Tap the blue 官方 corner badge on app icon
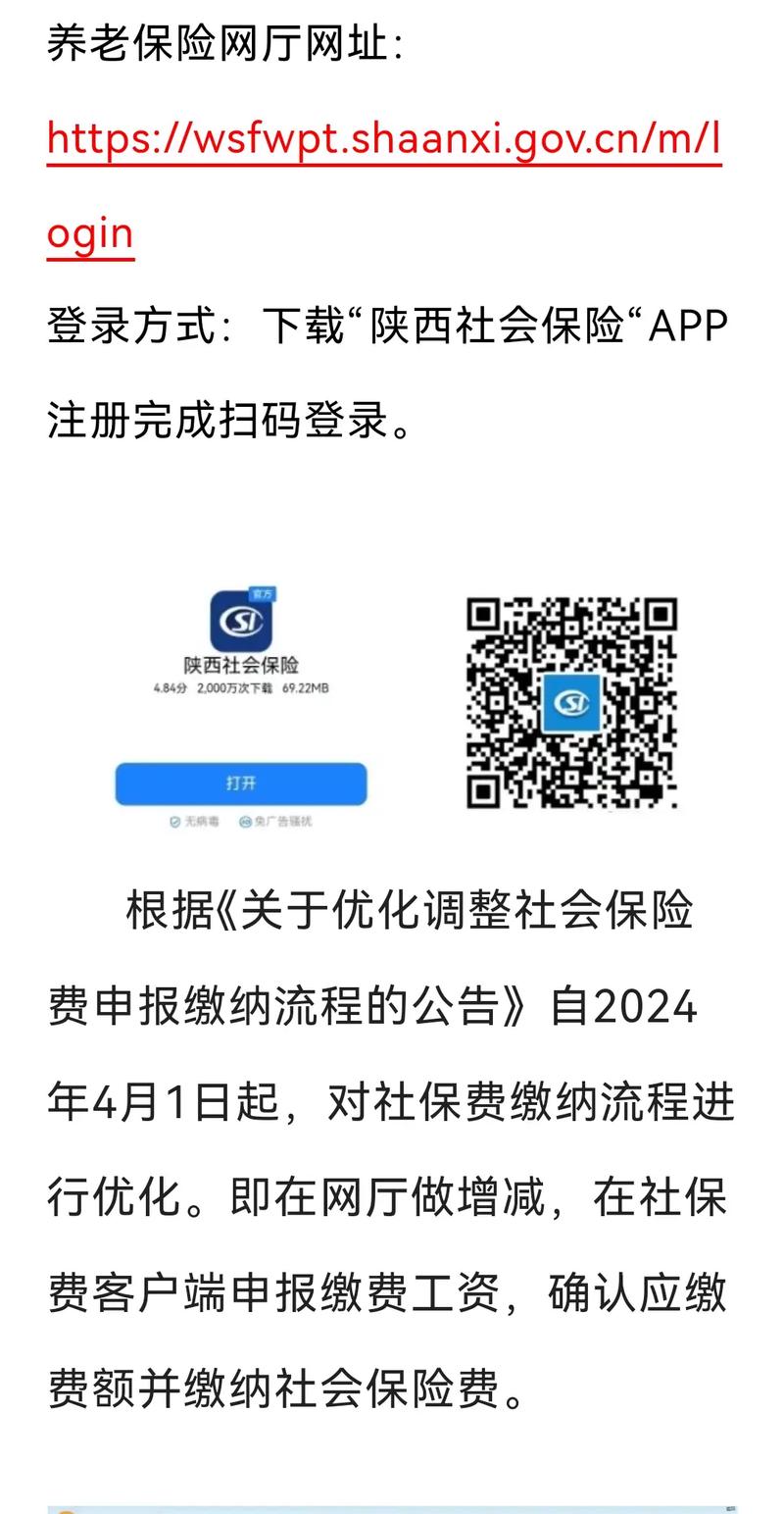The height and width of the screenshot is (1514, 784). click(x=265, y=592)
